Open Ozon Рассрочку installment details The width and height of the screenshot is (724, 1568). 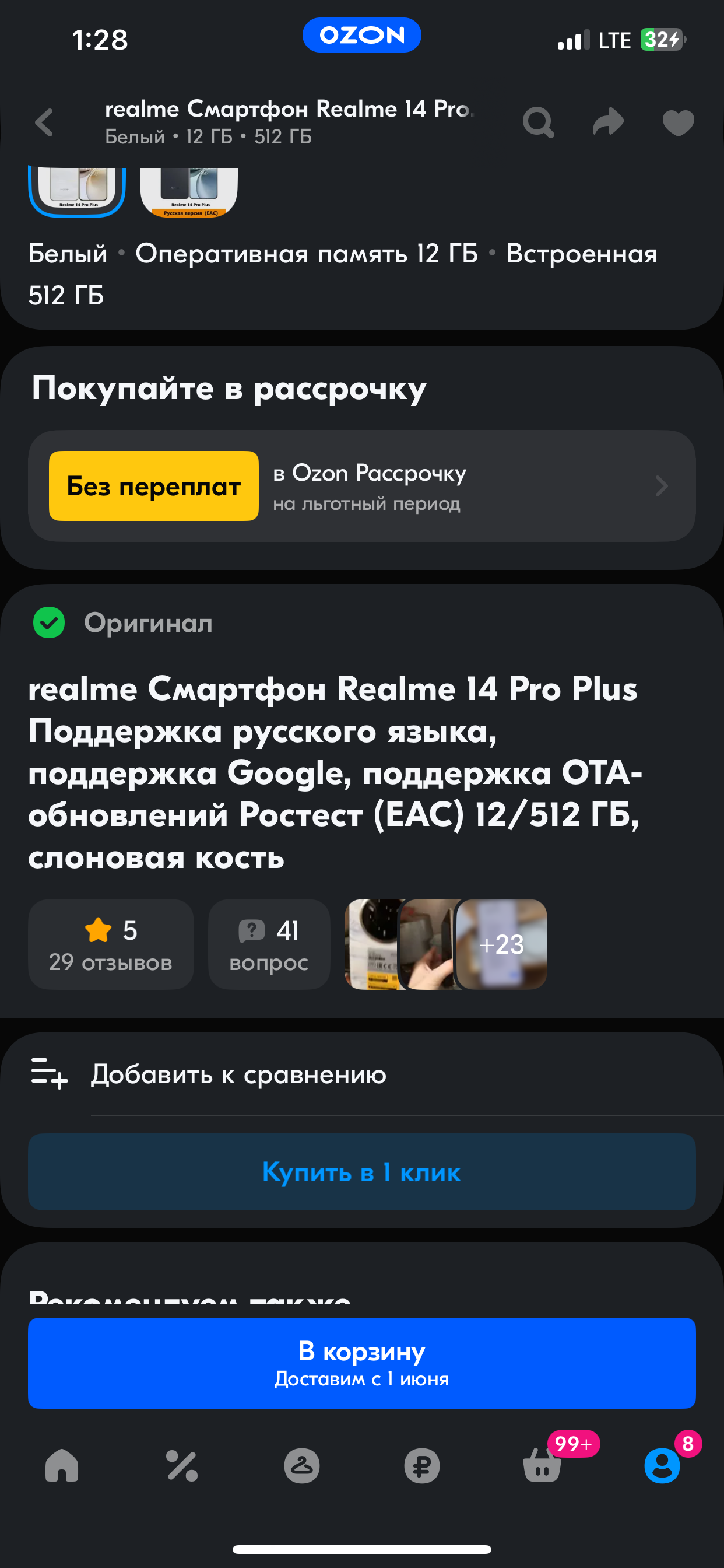pos(361,486)
